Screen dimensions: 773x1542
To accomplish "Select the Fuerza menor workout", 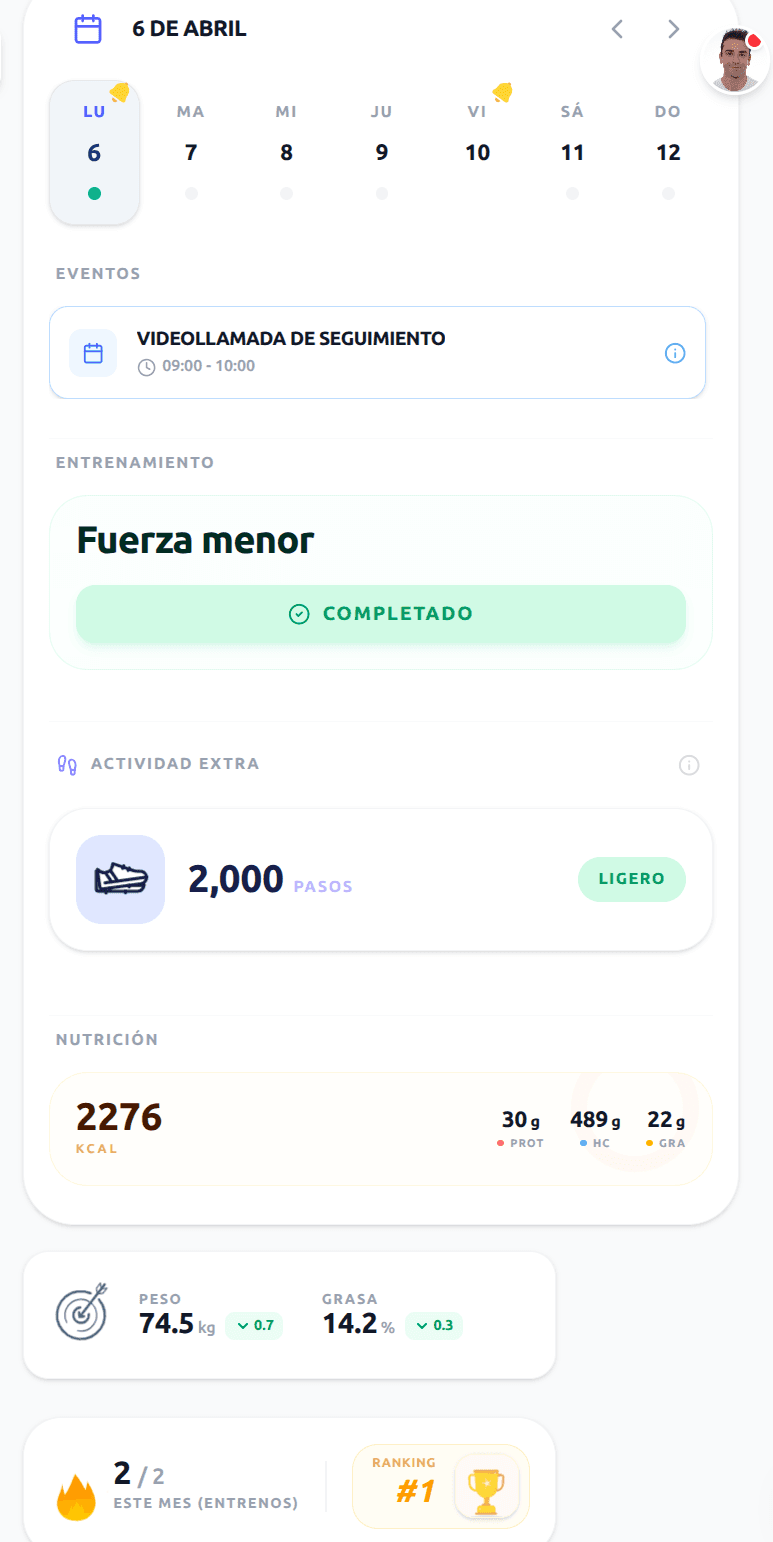I will (194, 539).
